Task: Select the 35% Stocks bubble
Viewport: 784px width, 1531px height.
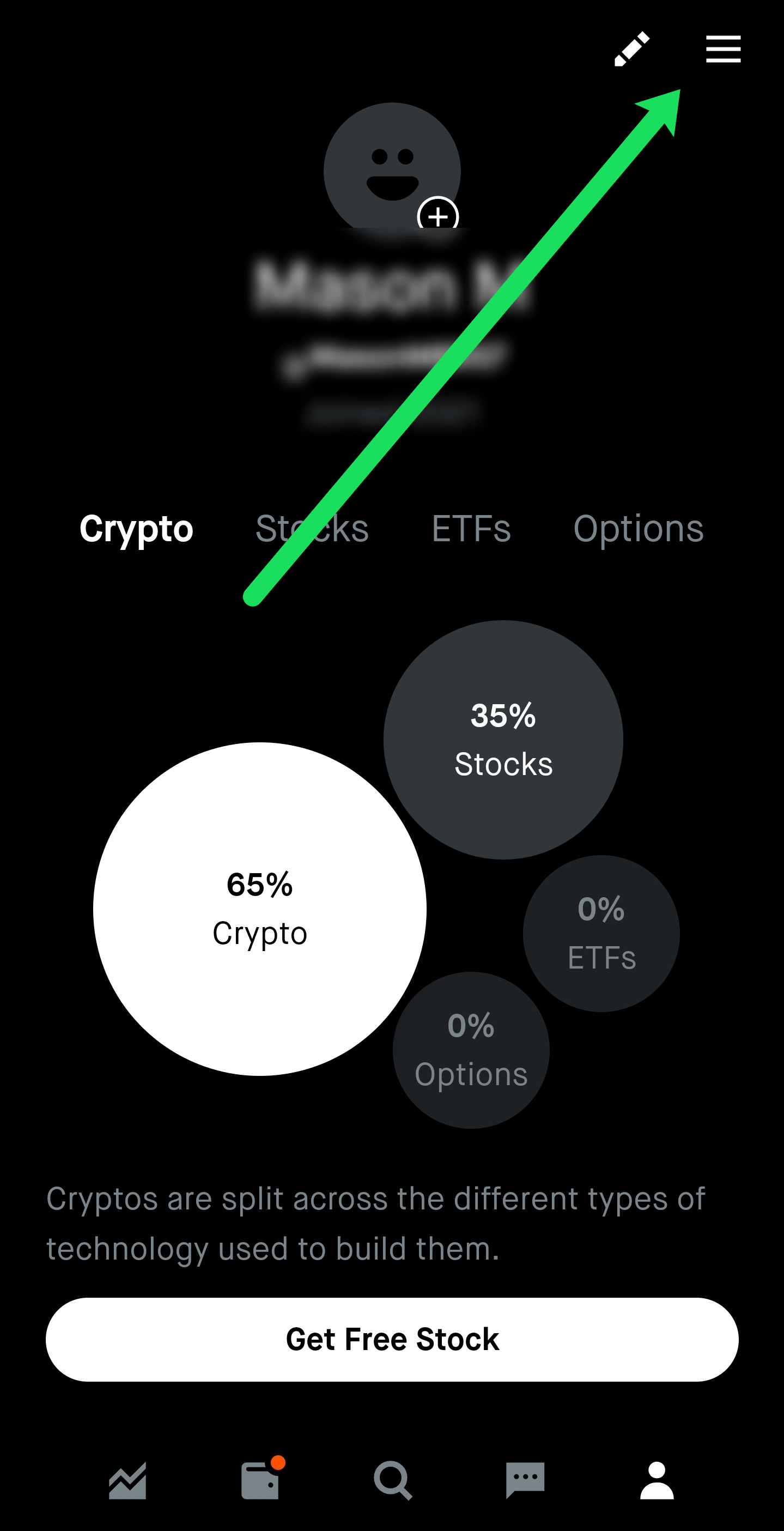Action: 503,740
